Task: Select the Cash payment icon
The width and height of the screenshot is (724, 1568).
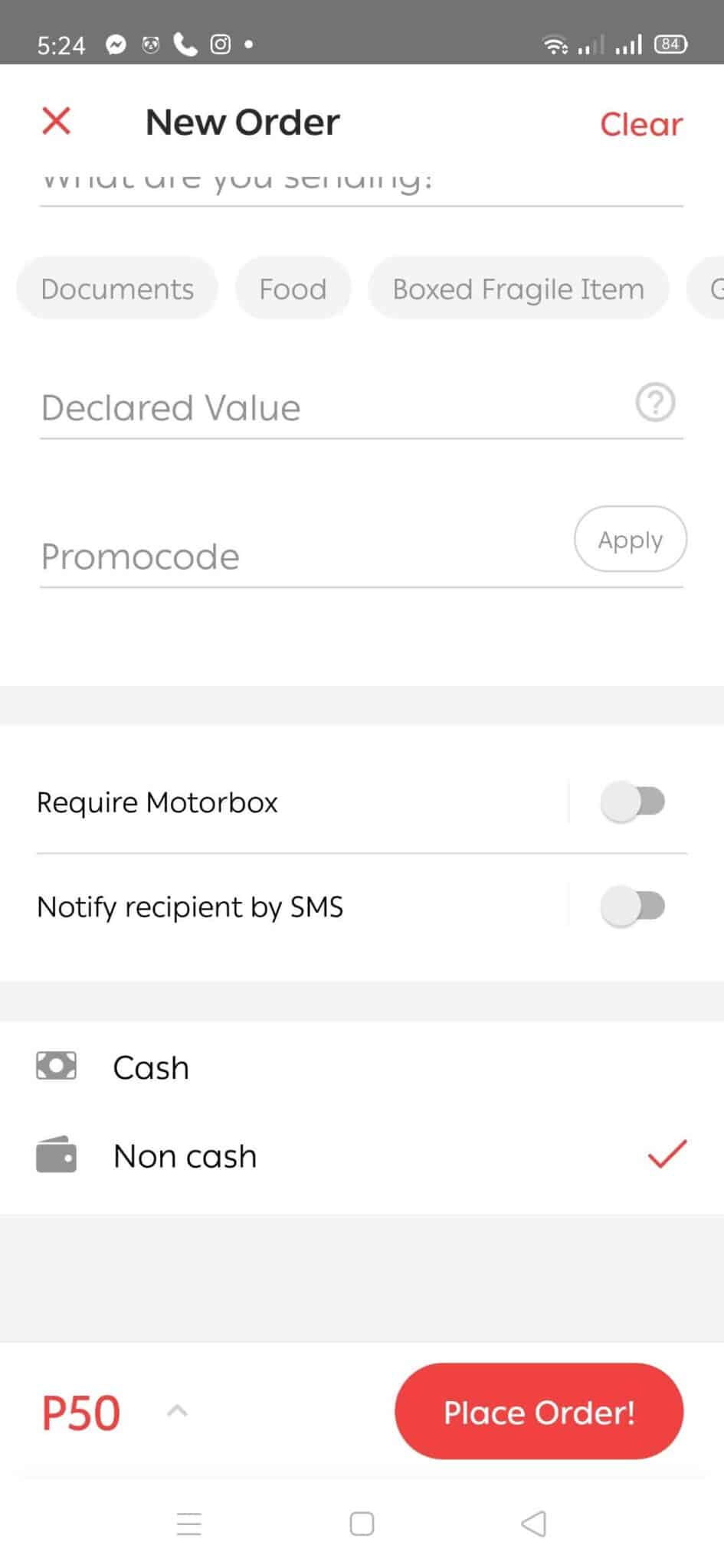Action: click(x=54, y=1065)
